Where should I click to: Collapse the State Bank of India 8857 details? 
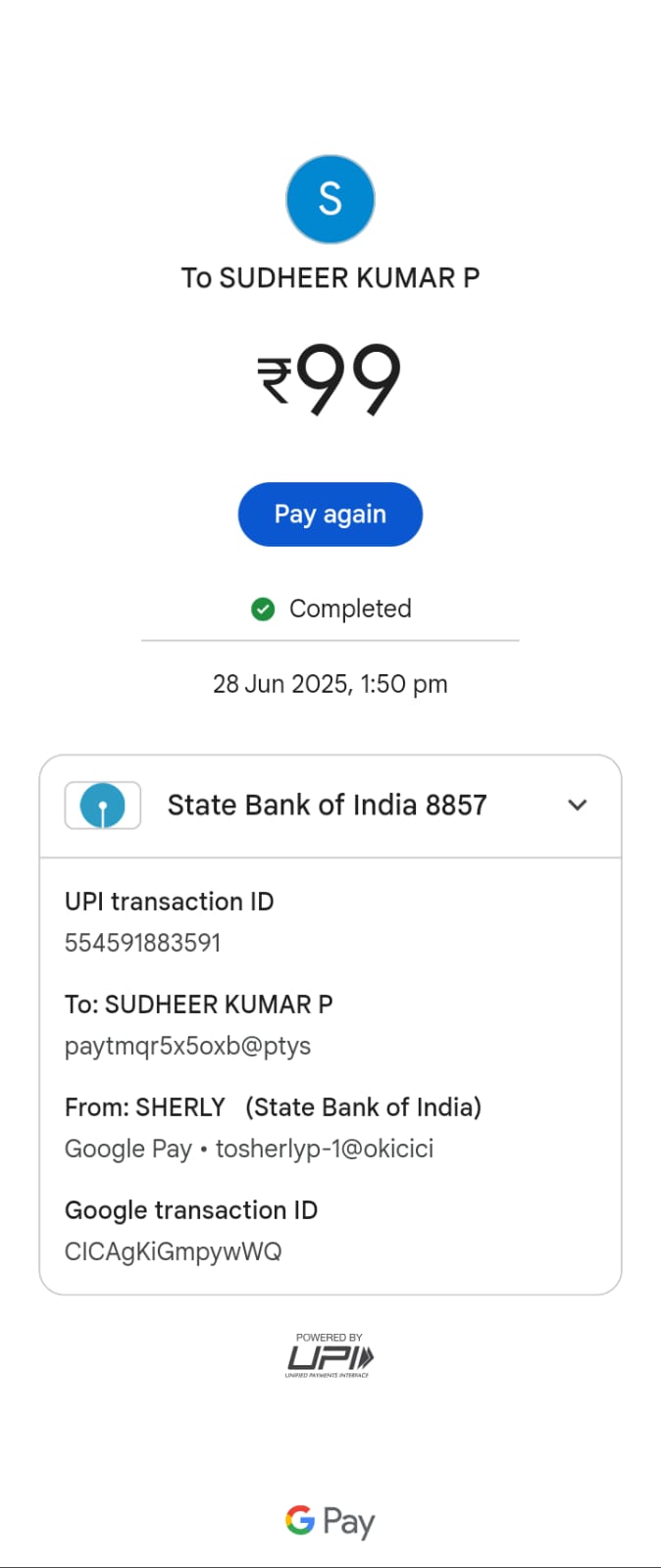click(x=577, y=806)
